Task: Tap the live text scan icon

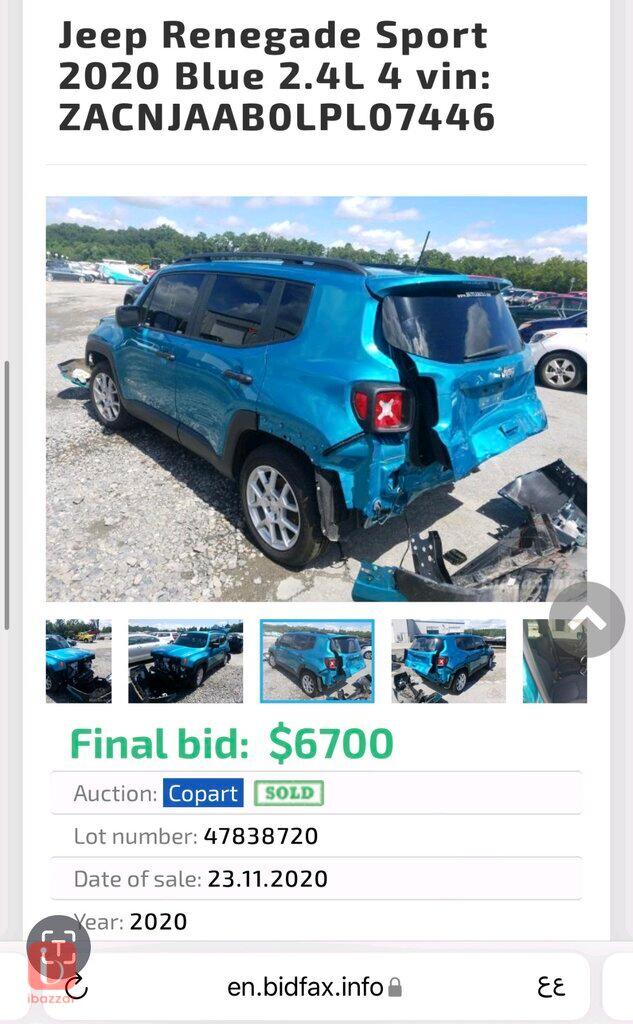Action: tap(58, 948)
